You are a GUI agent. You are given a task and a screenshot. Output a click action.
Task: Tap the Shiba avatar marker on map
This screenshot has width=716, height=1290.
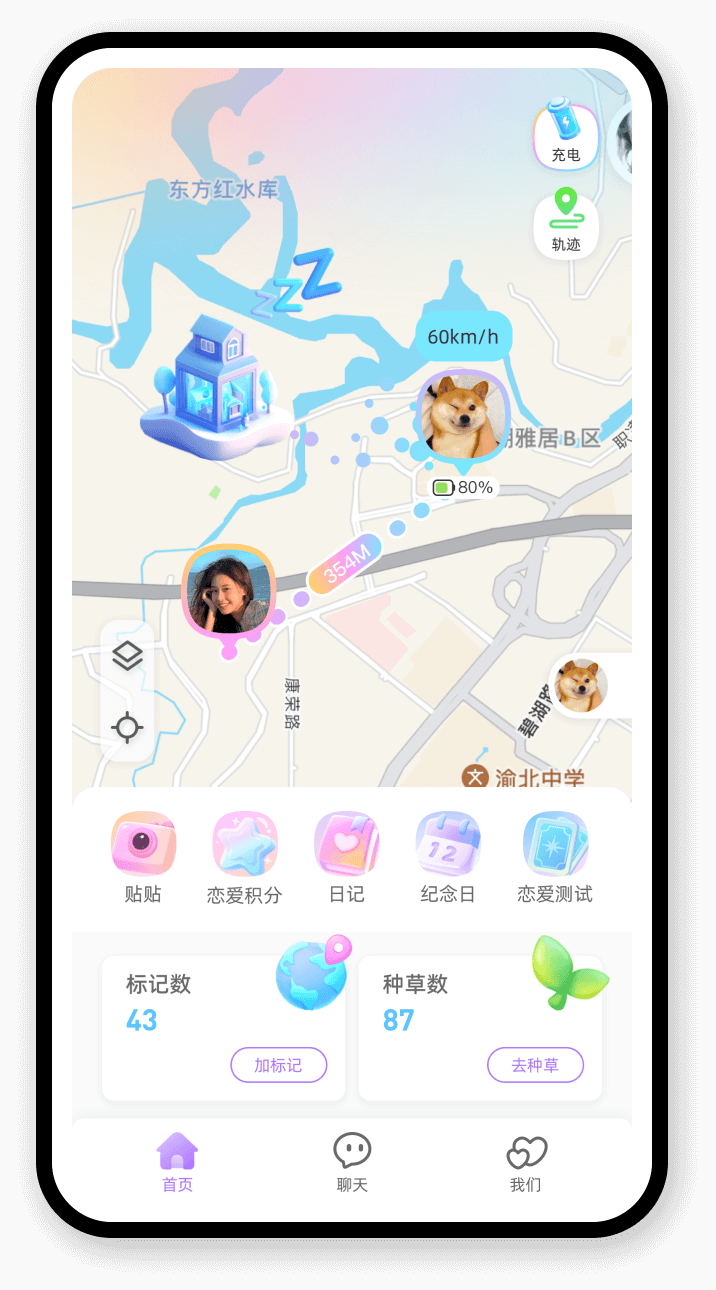tap(463, 414)
